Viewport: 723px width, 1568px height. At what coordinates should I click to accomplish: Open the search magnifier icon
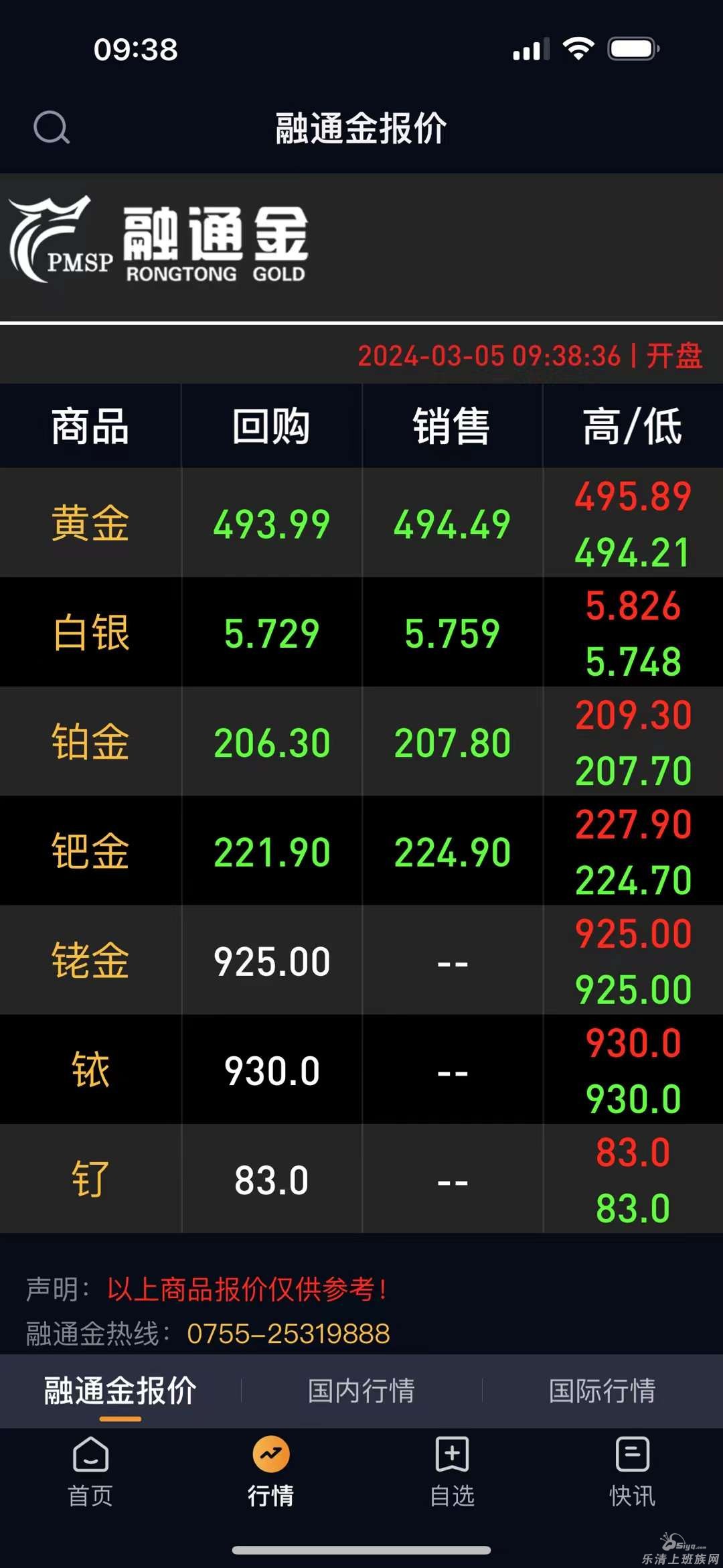[x=52, y=127]
